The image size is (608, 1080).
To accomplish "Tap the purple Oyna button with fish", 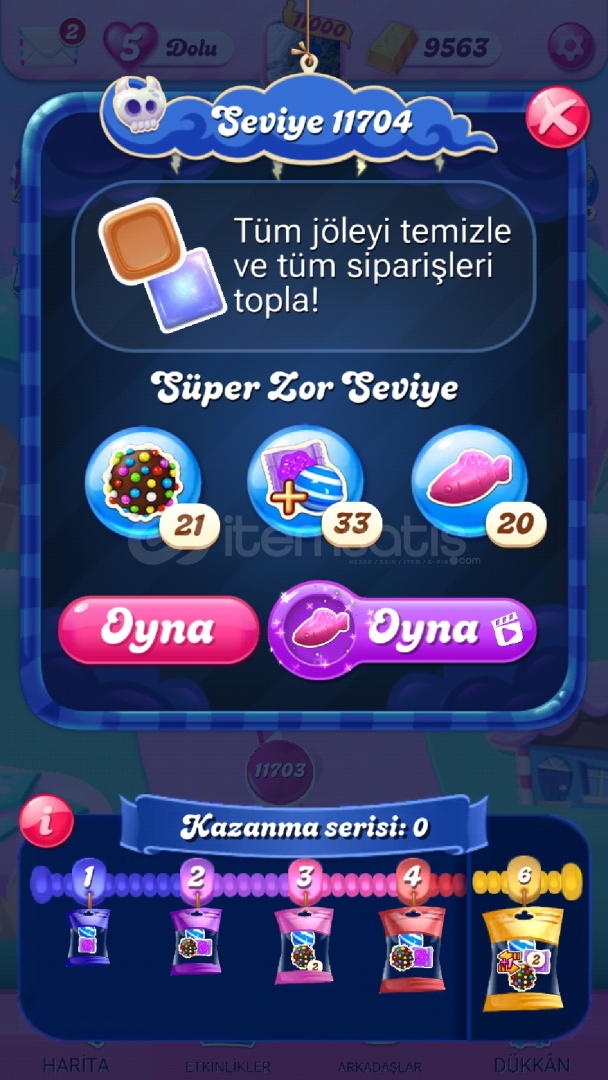I will point(402,630).
